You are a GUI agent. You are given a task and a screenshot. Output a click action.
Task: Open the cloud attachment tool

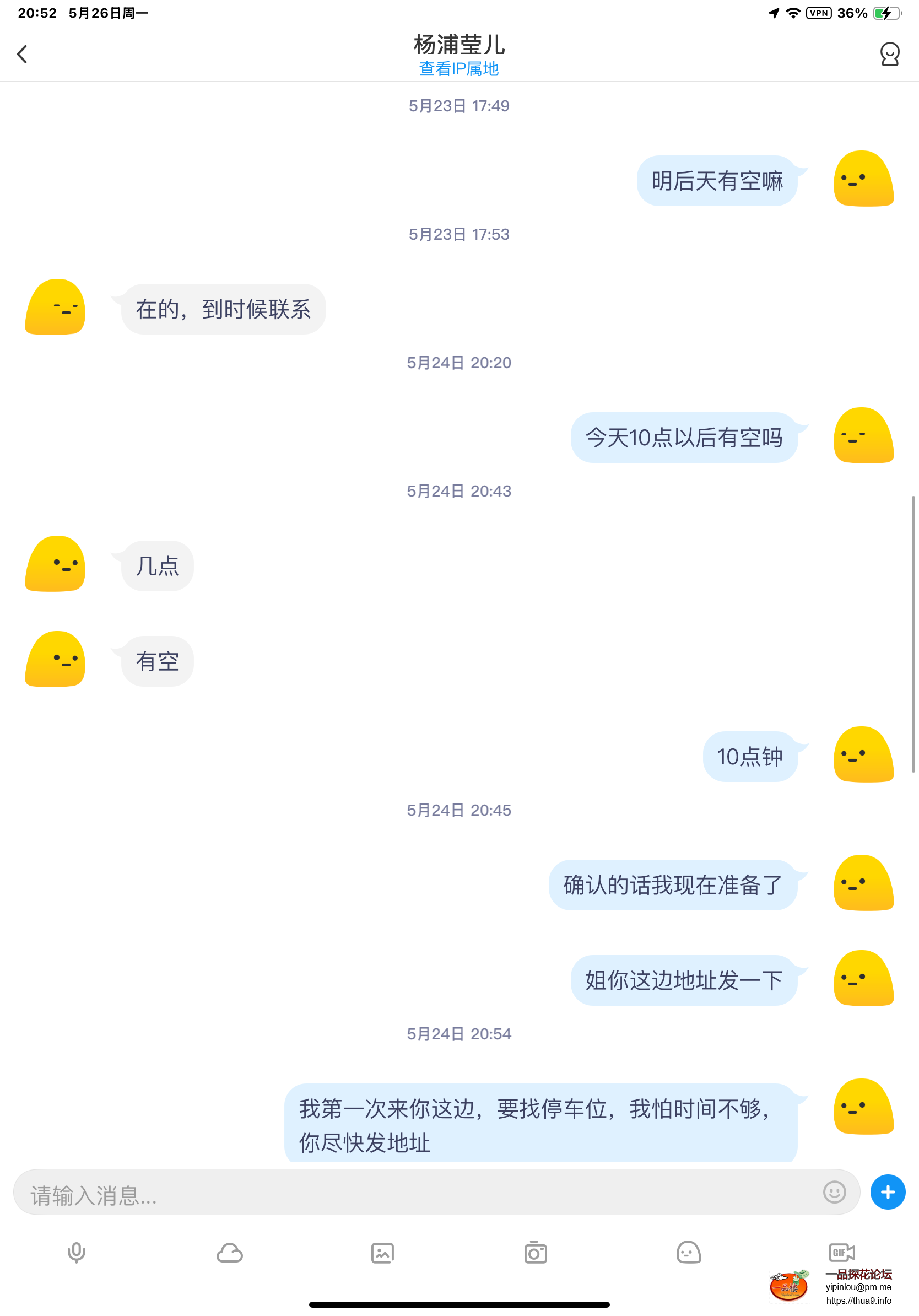coord(230,1253)
